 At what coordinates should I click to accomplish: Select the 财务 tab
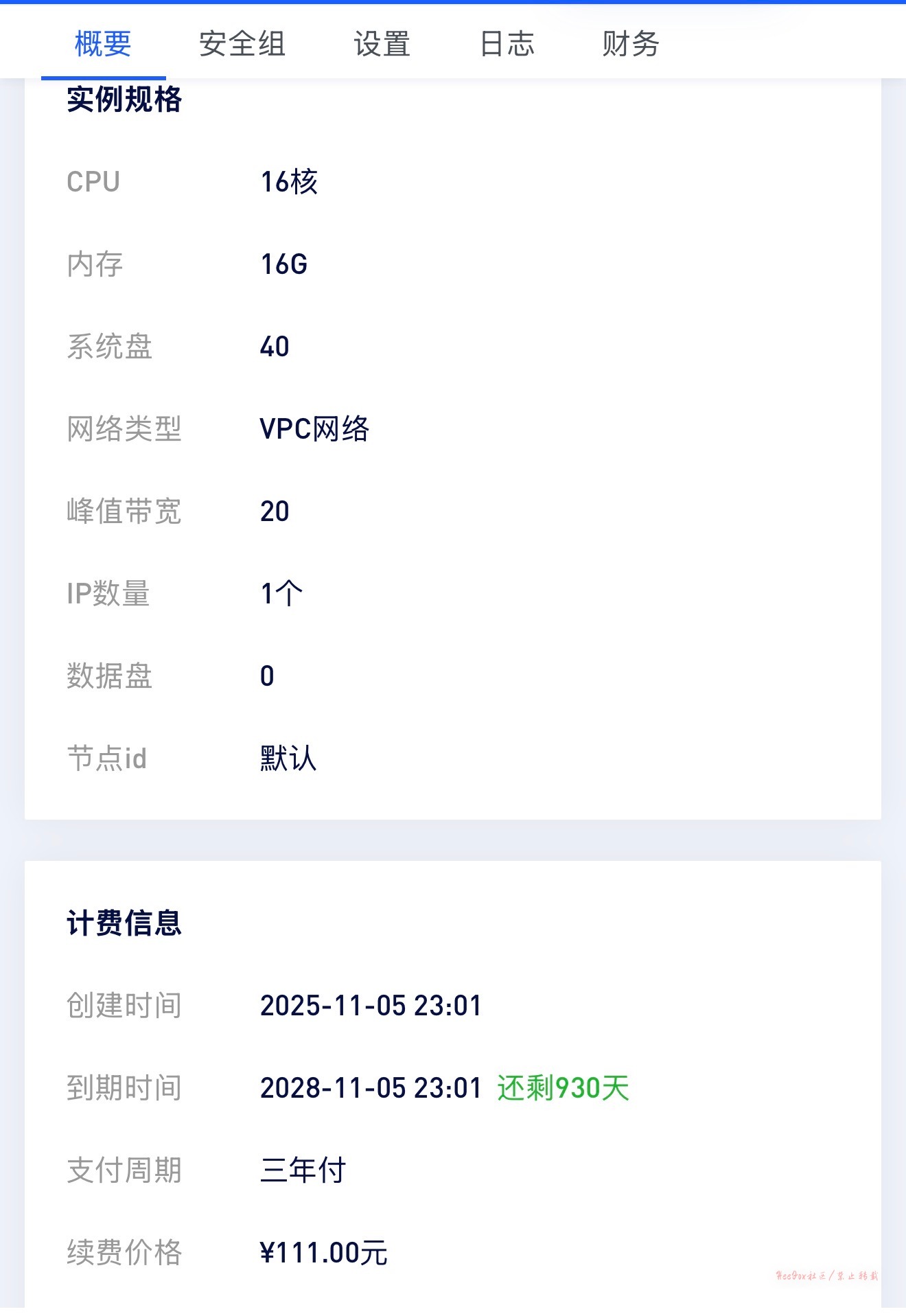tap(630, 44)
